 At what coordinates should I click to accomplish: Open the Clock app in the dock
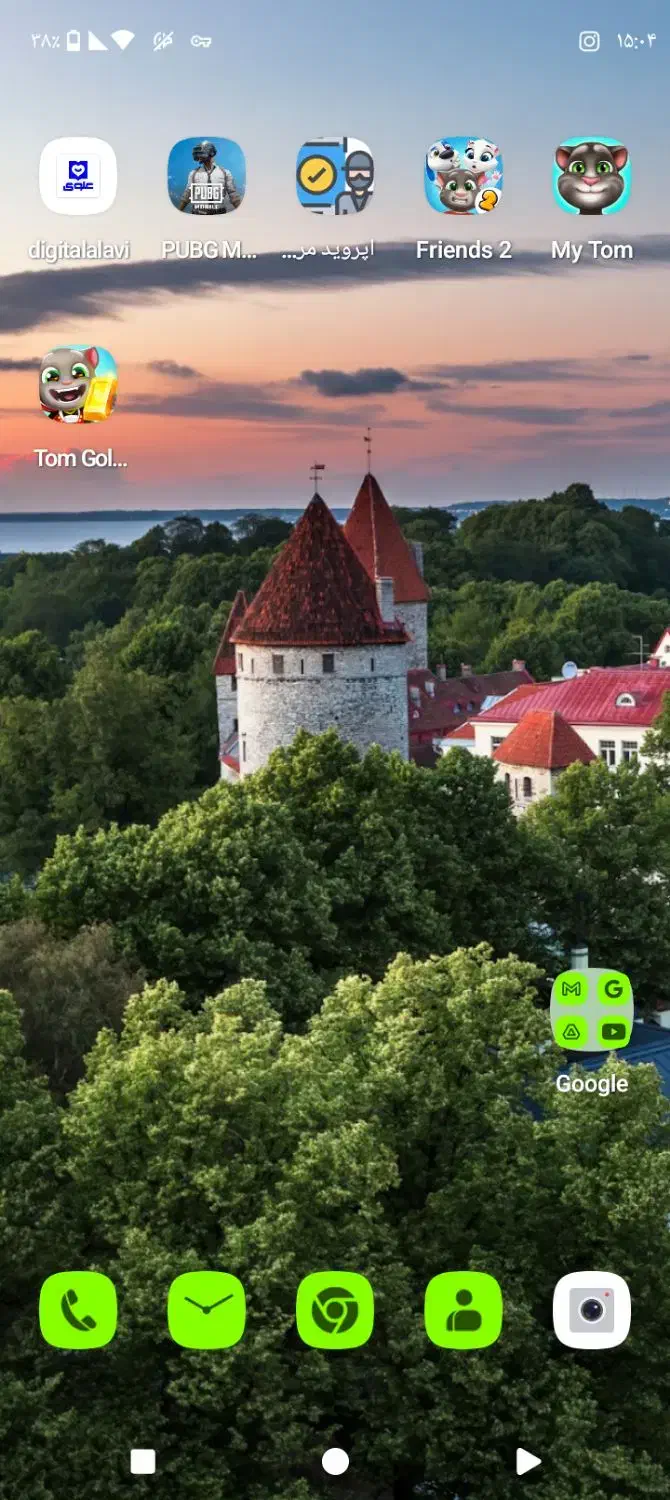pyautogui.click(x=206, y=1310)
